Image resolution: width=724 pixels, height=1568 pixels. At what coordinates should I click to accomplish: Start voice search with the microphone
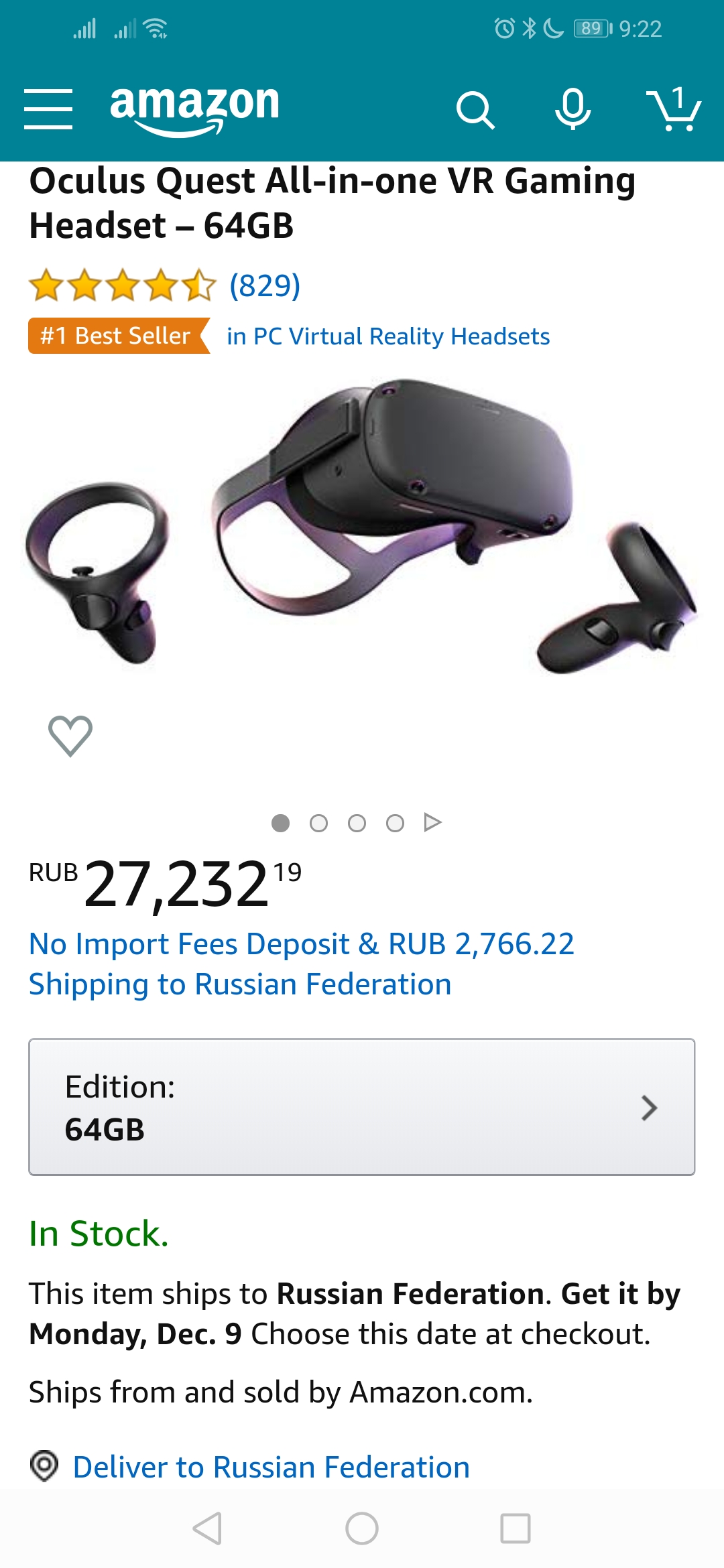click(573, 109)
